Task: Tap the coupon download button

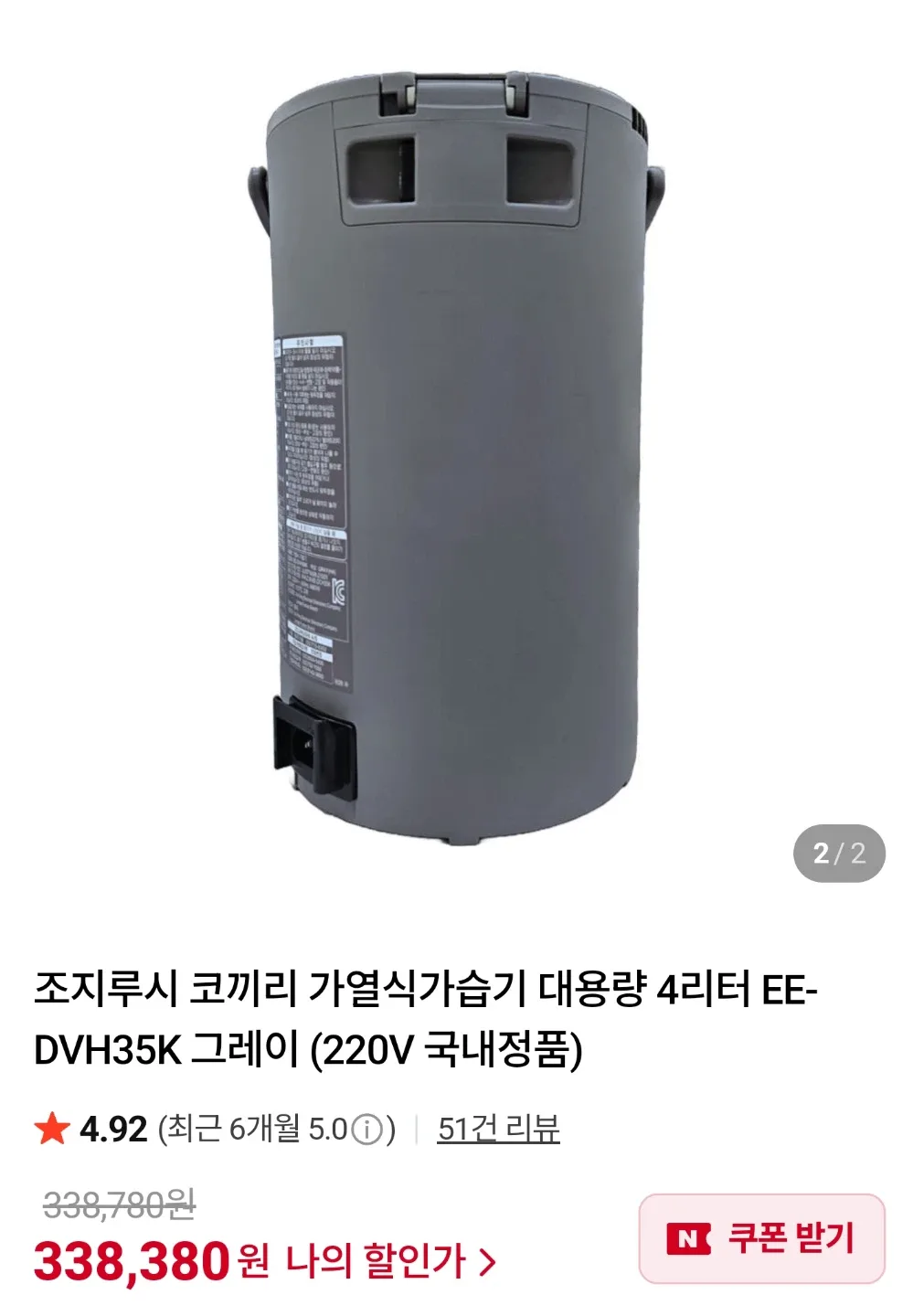Action: coord(761,1238)
